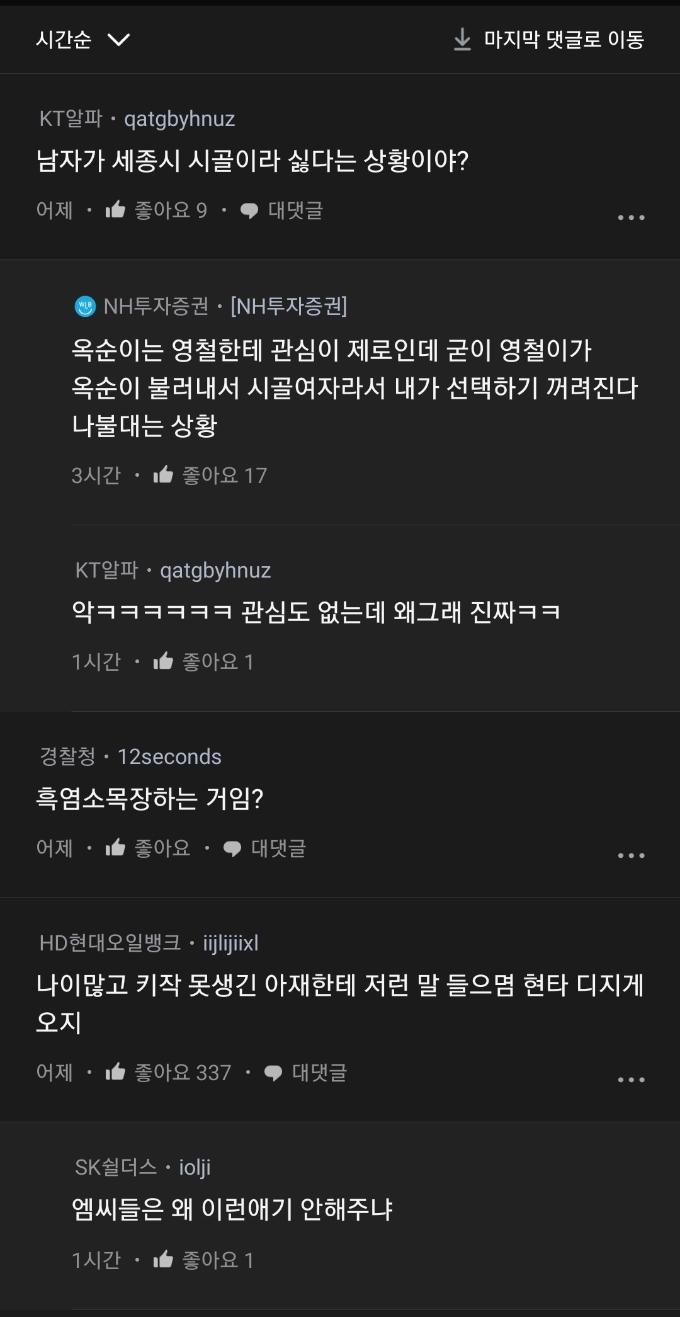Open more options on the iijlijiixl comment
This screenshot has height=1317, width=680.
click(630, 1079)
